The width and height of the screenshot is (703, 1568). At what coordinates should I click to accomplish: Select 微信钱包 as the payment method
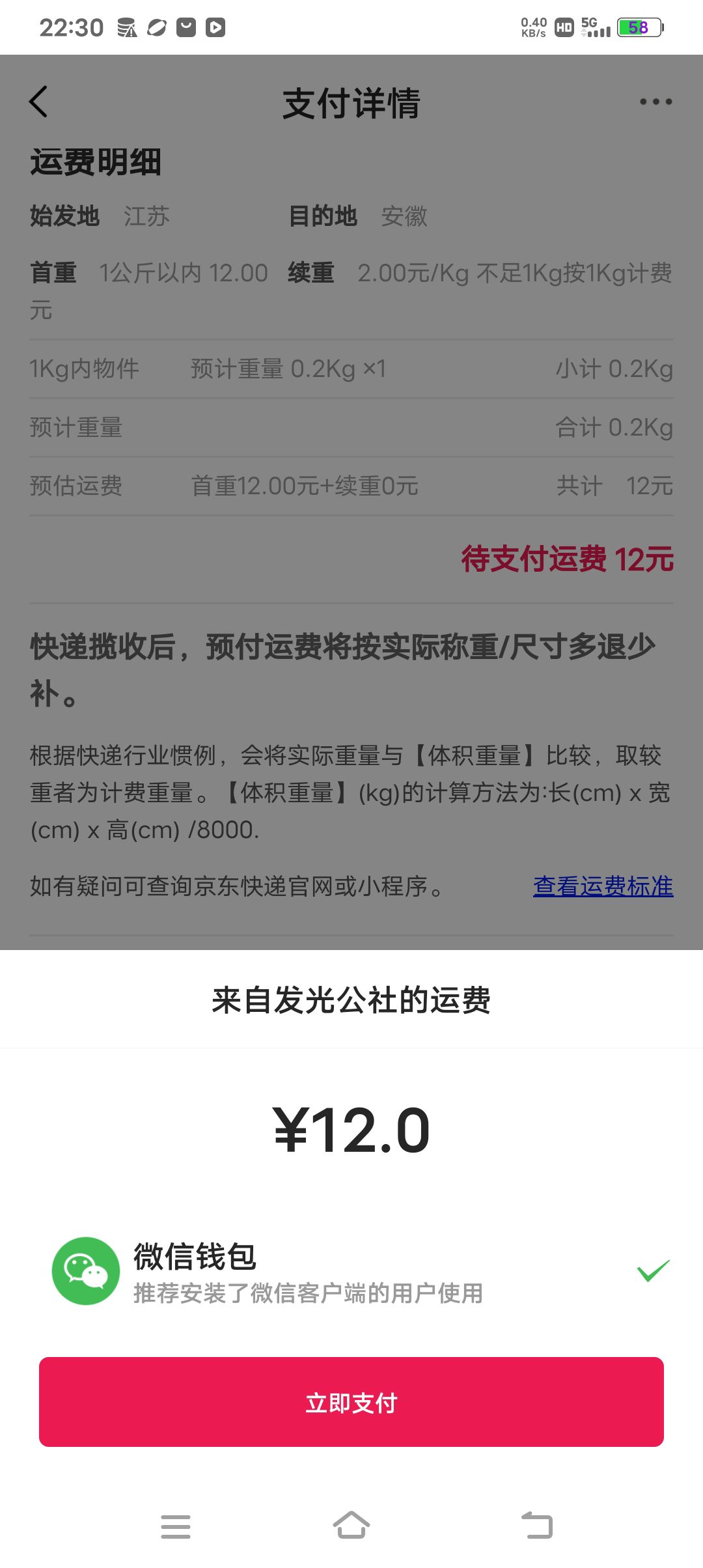click(351, 1271)
